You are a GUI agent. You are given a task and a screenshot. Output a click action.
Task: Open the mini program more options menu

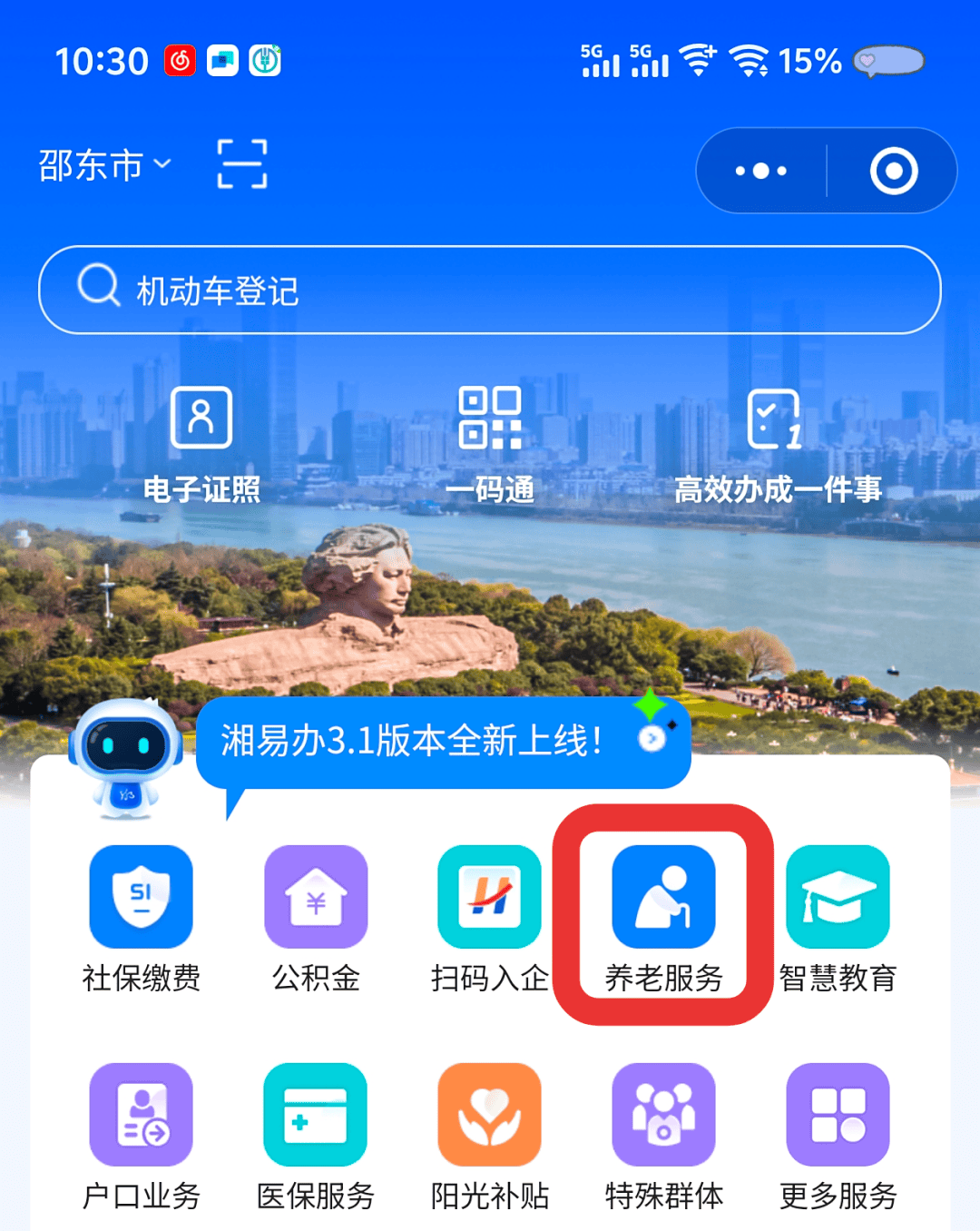[761, 171]
